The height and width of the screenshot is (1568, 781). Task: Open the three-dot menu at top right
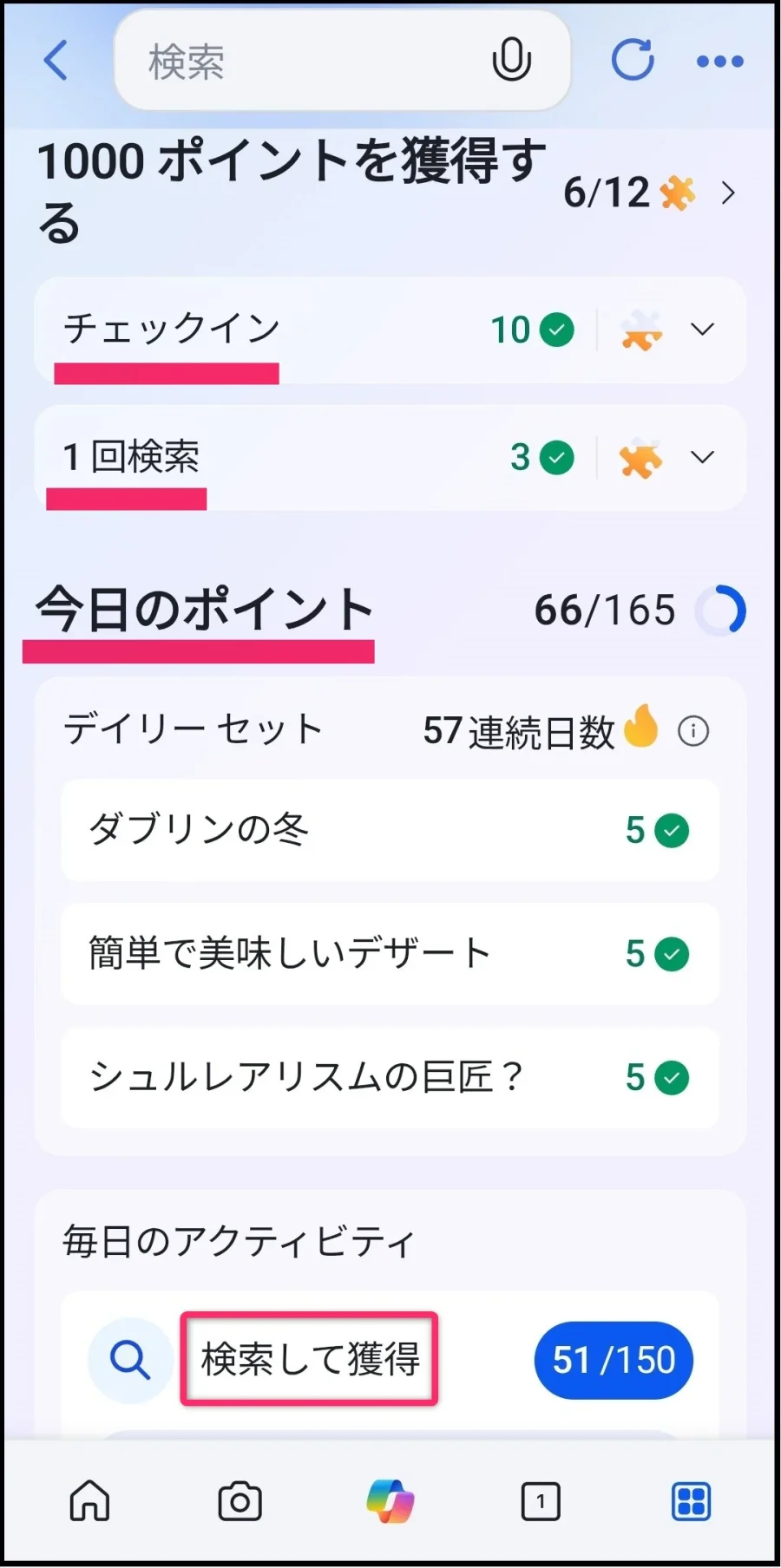[x=721, y=61]
